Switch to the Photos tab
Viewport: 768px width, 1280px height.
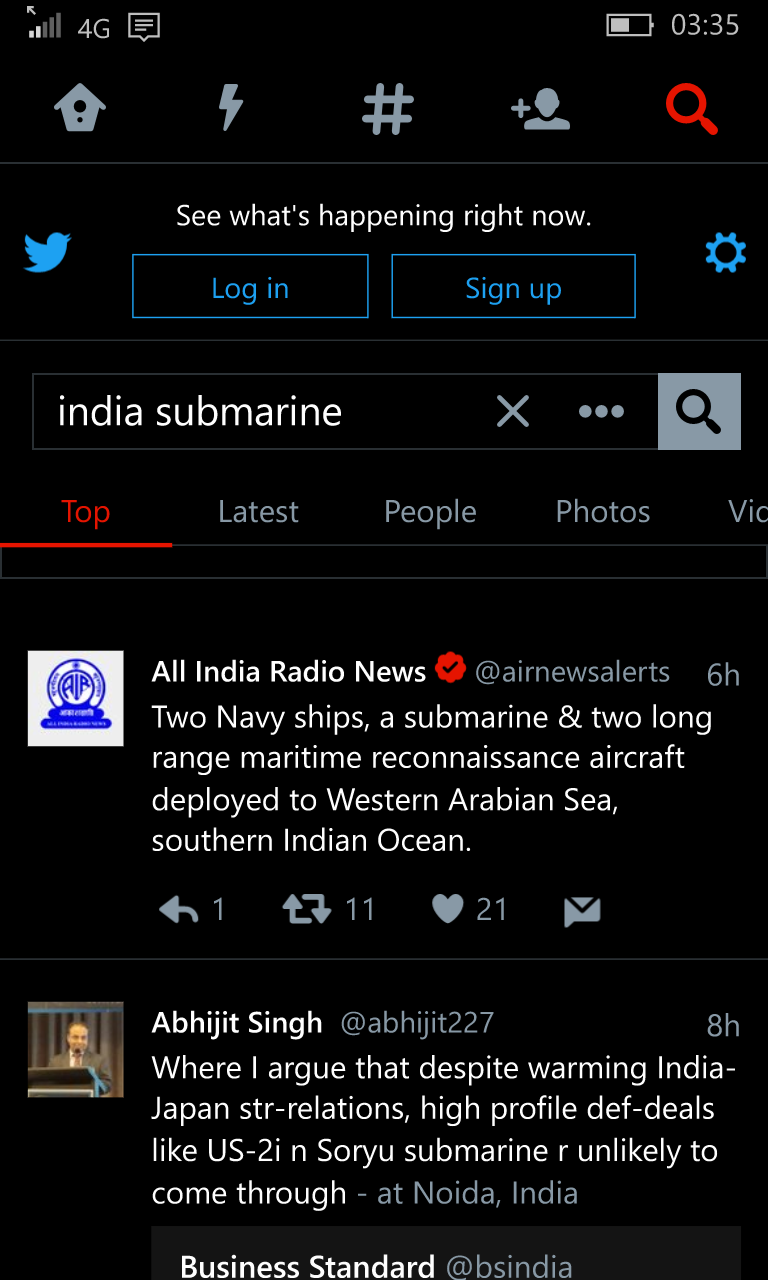coord(603,512)
